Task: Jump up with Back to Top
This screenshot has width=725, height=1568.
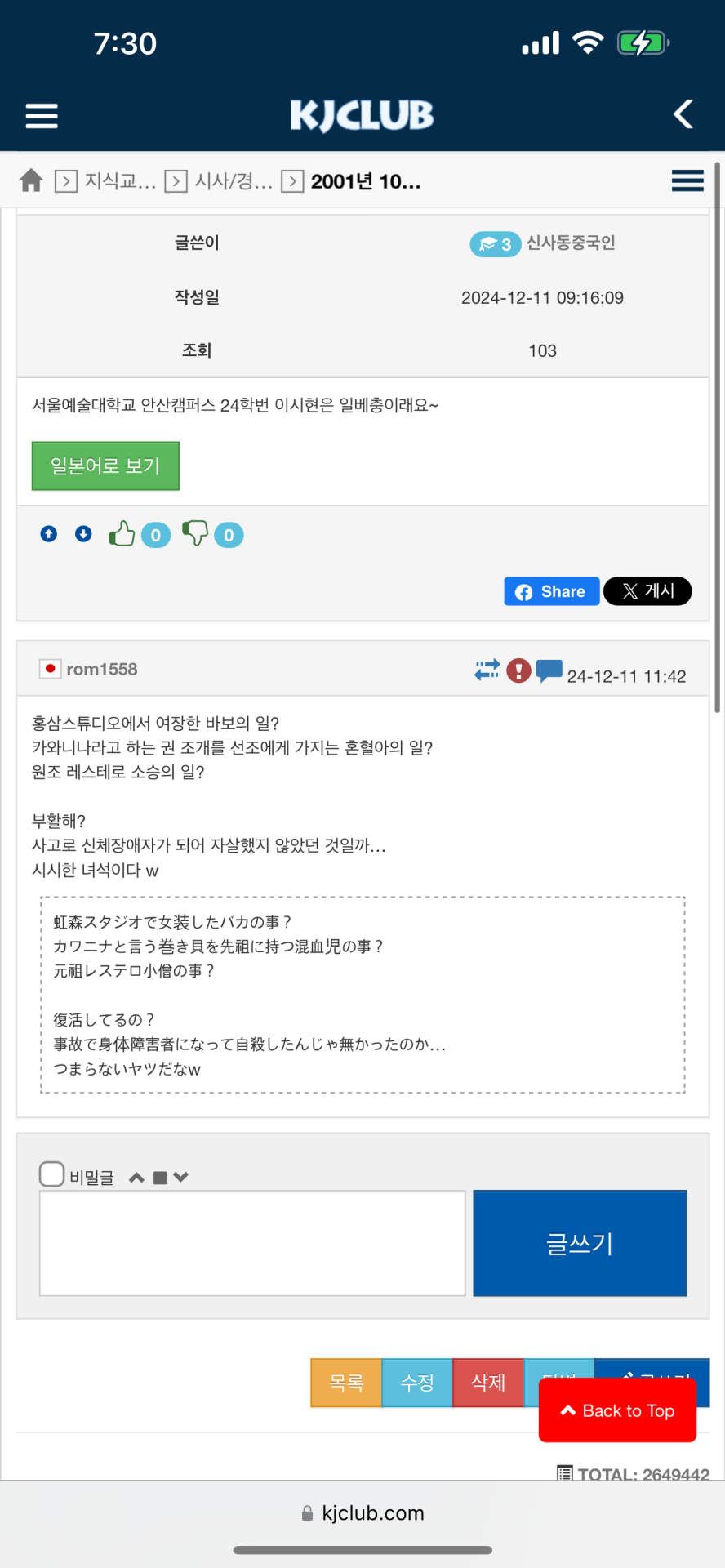Action: pyautogui.click(x=617, y=1410)
